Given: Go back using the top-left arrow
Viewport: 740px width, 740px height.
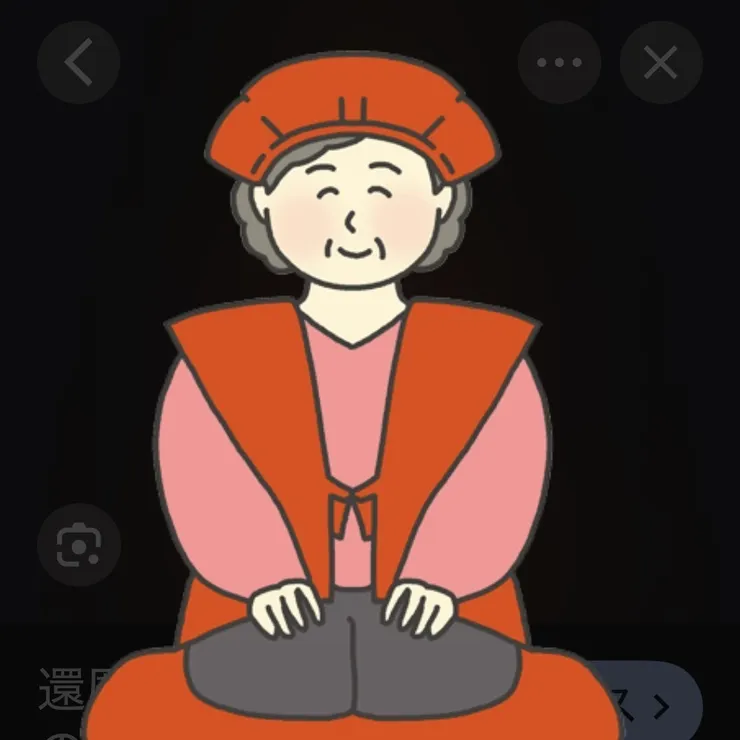Looking at the screenshot, I should pyautogui.click(x=78, y=63).
